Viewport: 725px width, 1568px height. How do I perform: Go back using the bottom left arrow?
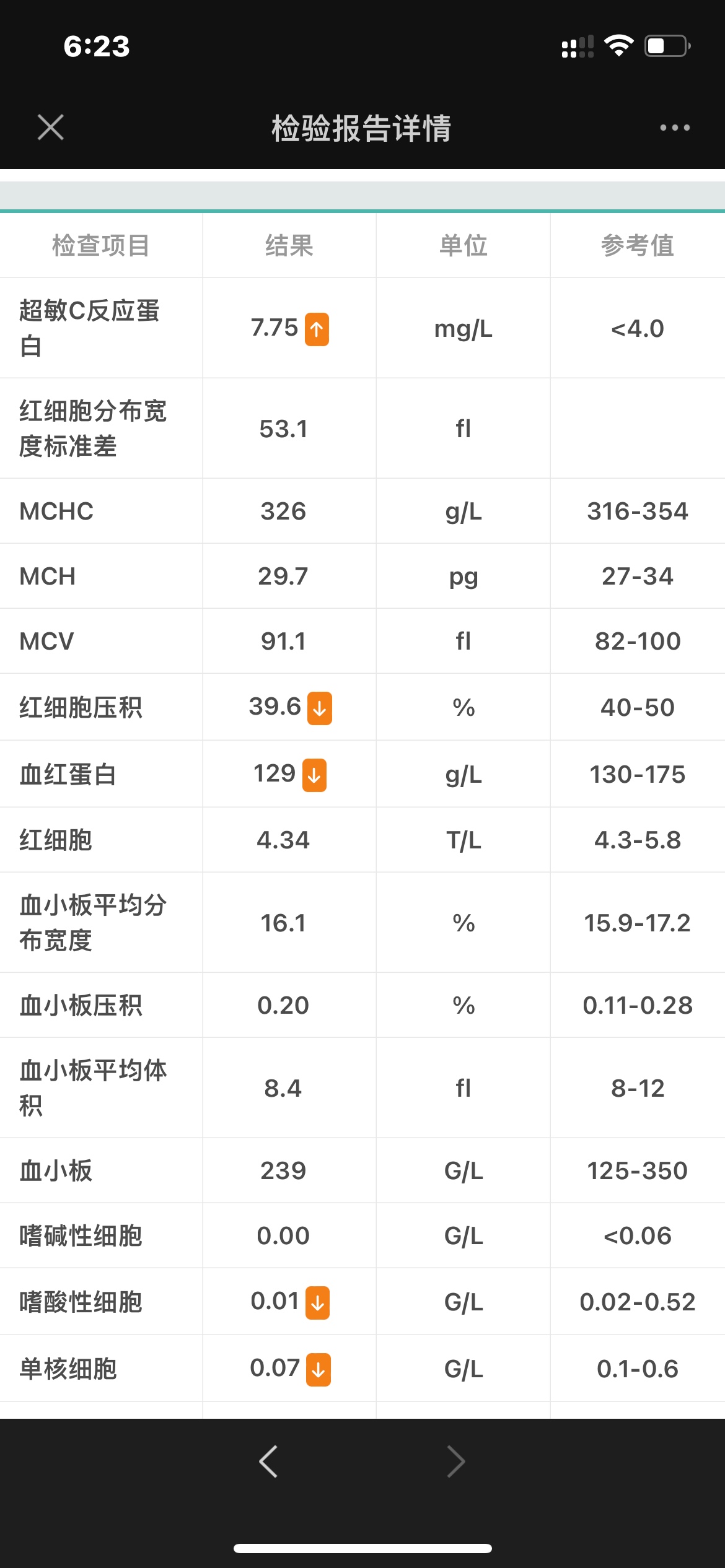[268, 1461]
